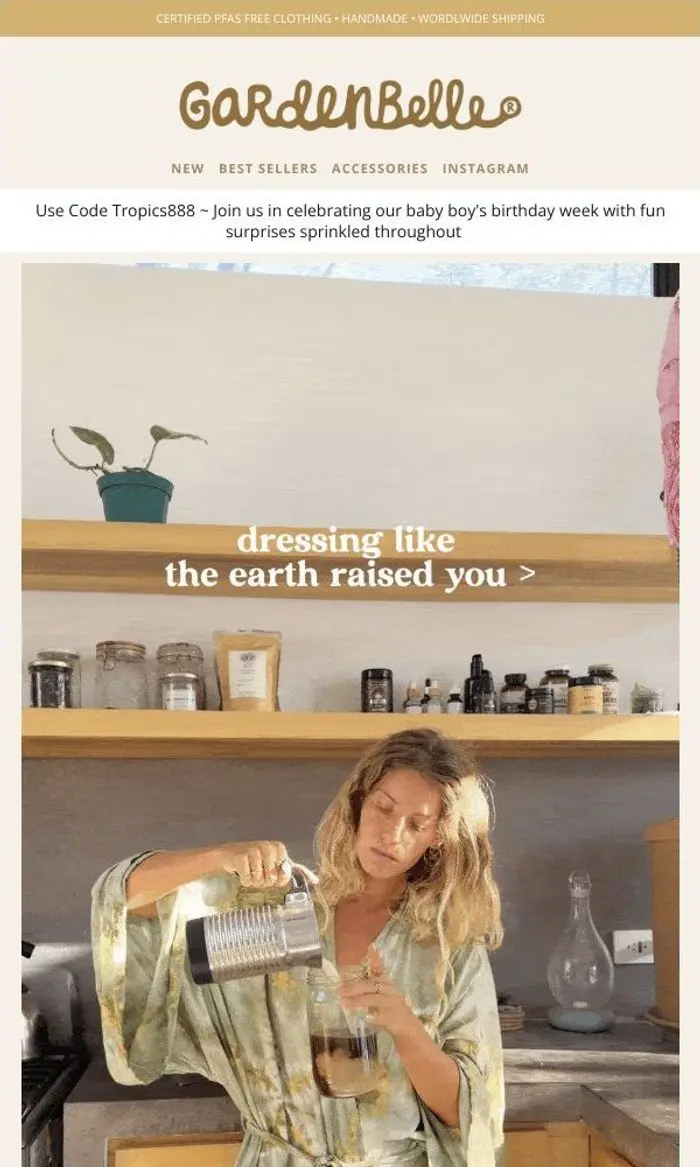Visit the INSTAGRAM link
Viewport: 700px width, 1167px height.
(485, 169)
